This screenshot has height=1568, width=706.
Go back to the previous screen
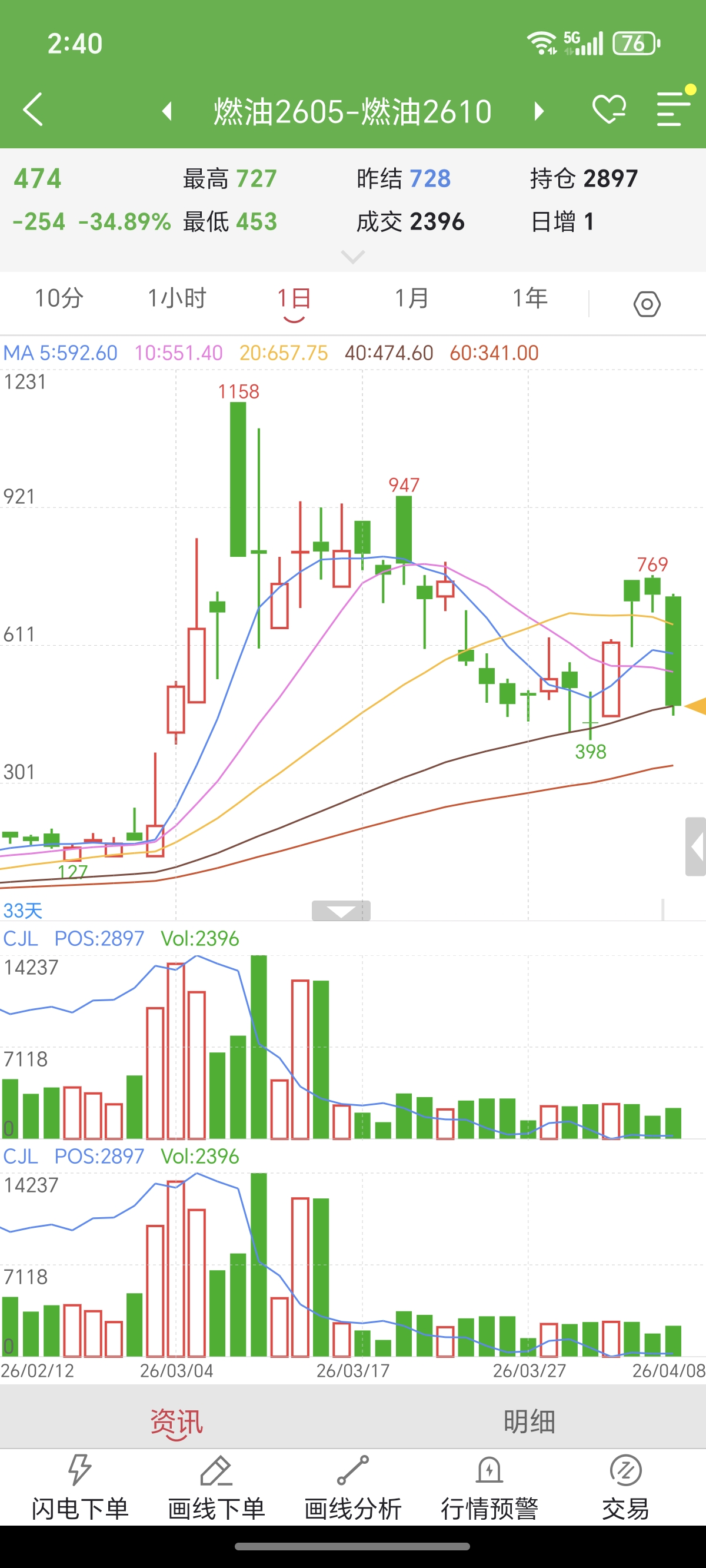coord(34,109)
